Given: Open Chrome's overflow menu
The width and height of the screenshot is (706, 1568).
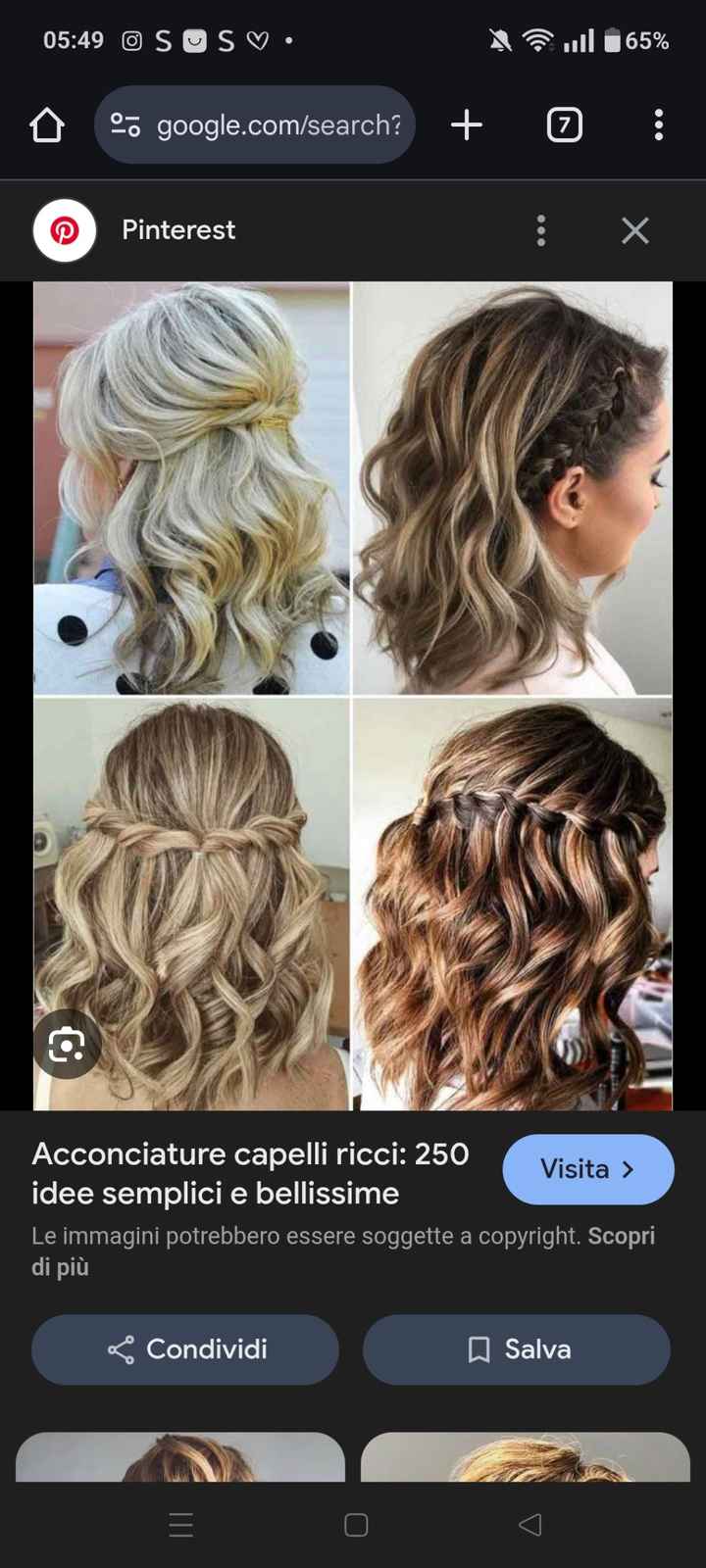Looking at the screenshot, I should pos(658,125).
